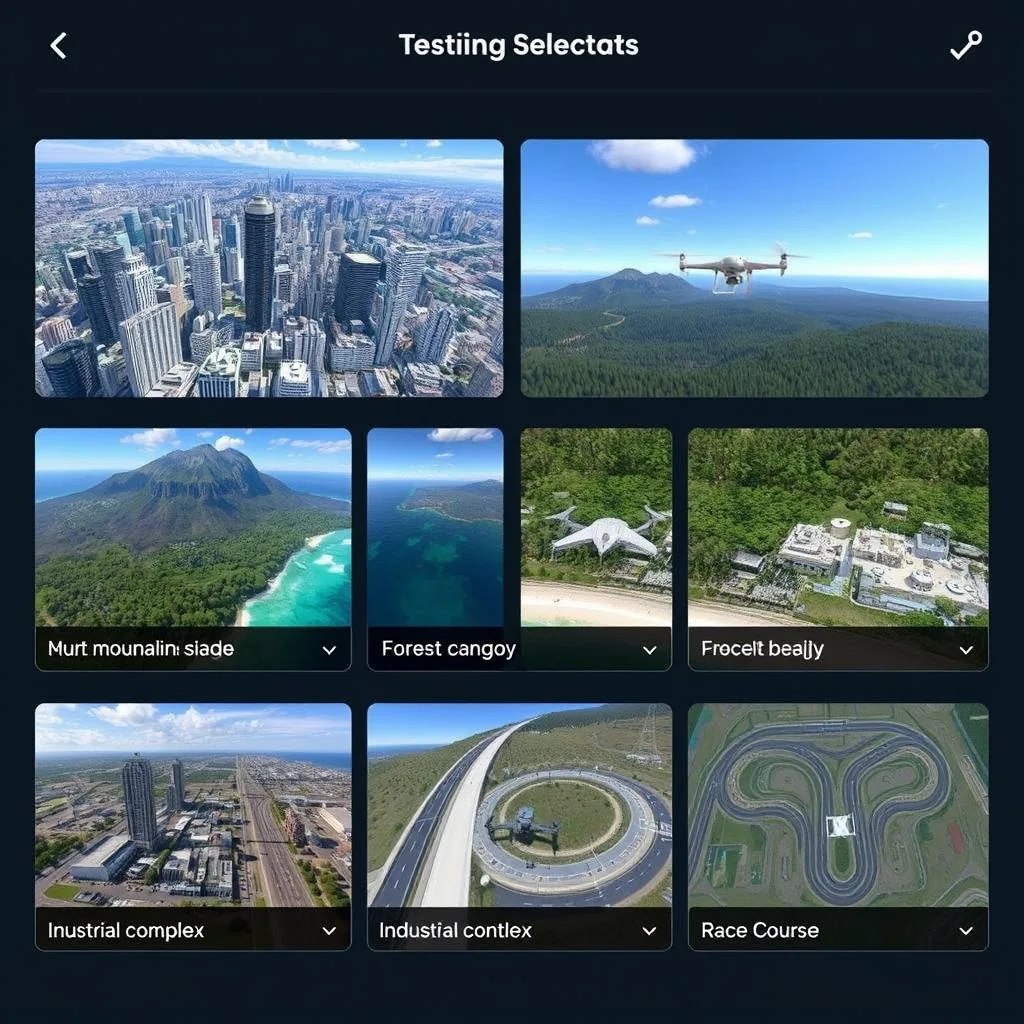Open the wrench settings icon

pos(966,45)
